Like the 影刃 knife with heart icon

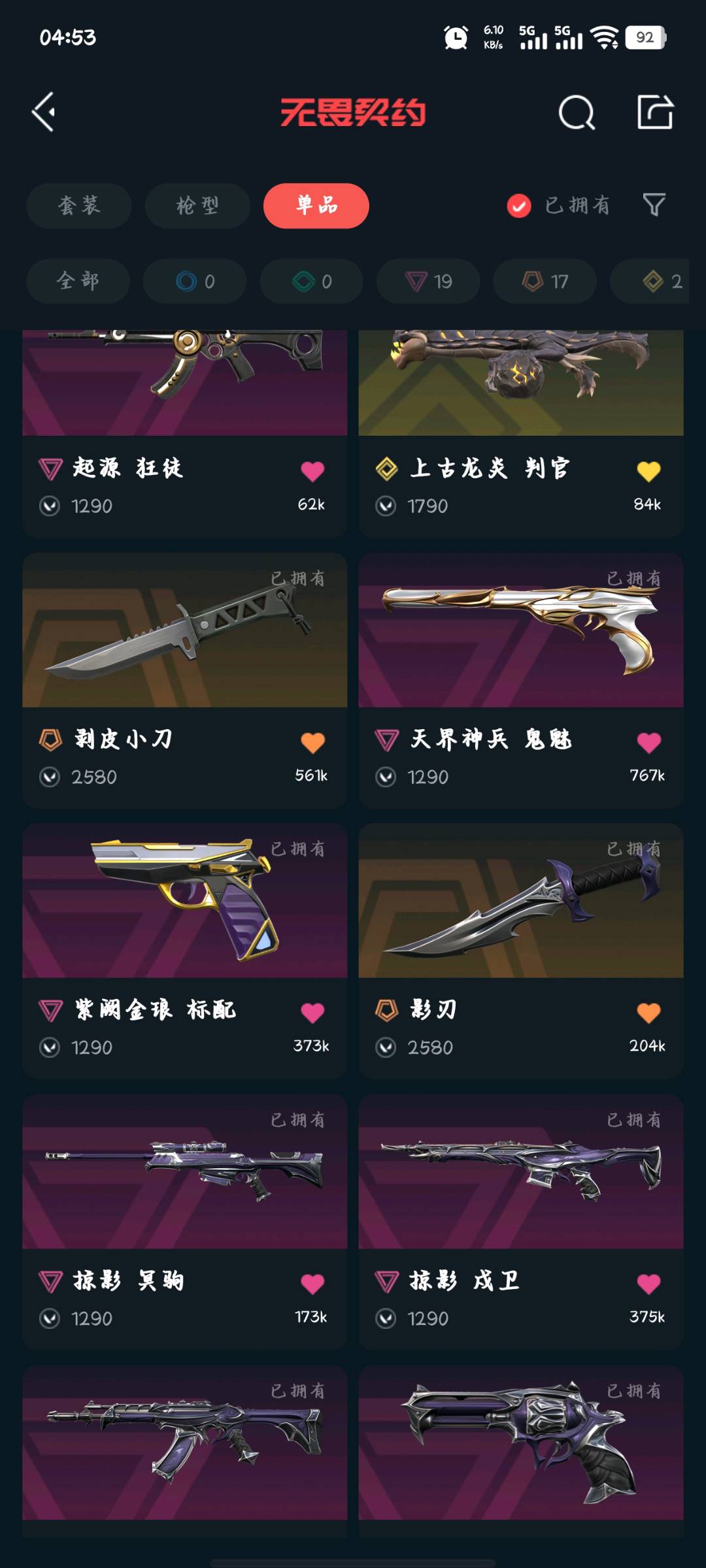pos(648,1013)
